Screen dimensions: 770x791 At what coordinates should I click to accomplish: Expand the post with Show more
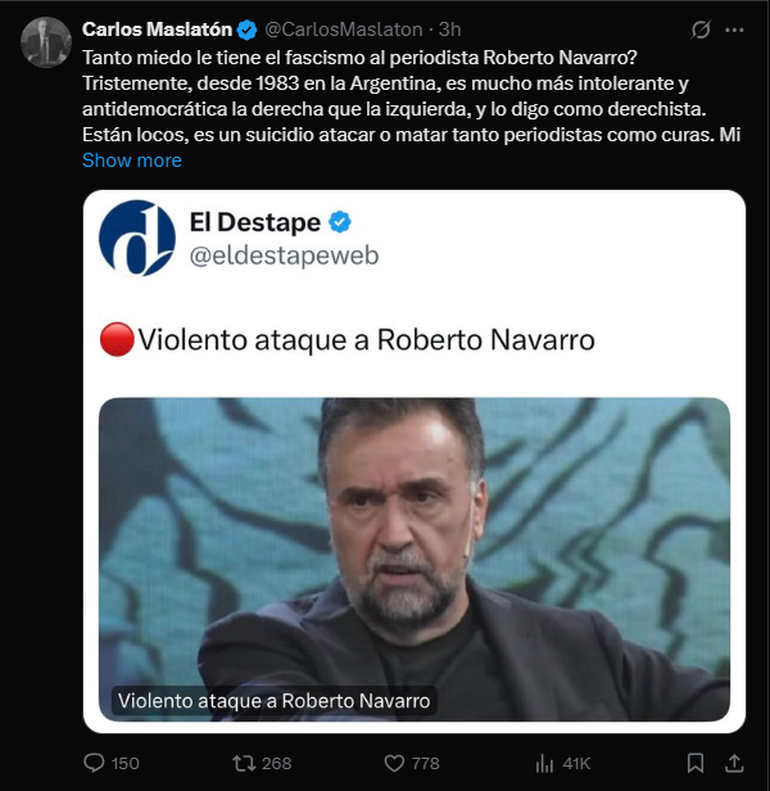coord(131,160)
